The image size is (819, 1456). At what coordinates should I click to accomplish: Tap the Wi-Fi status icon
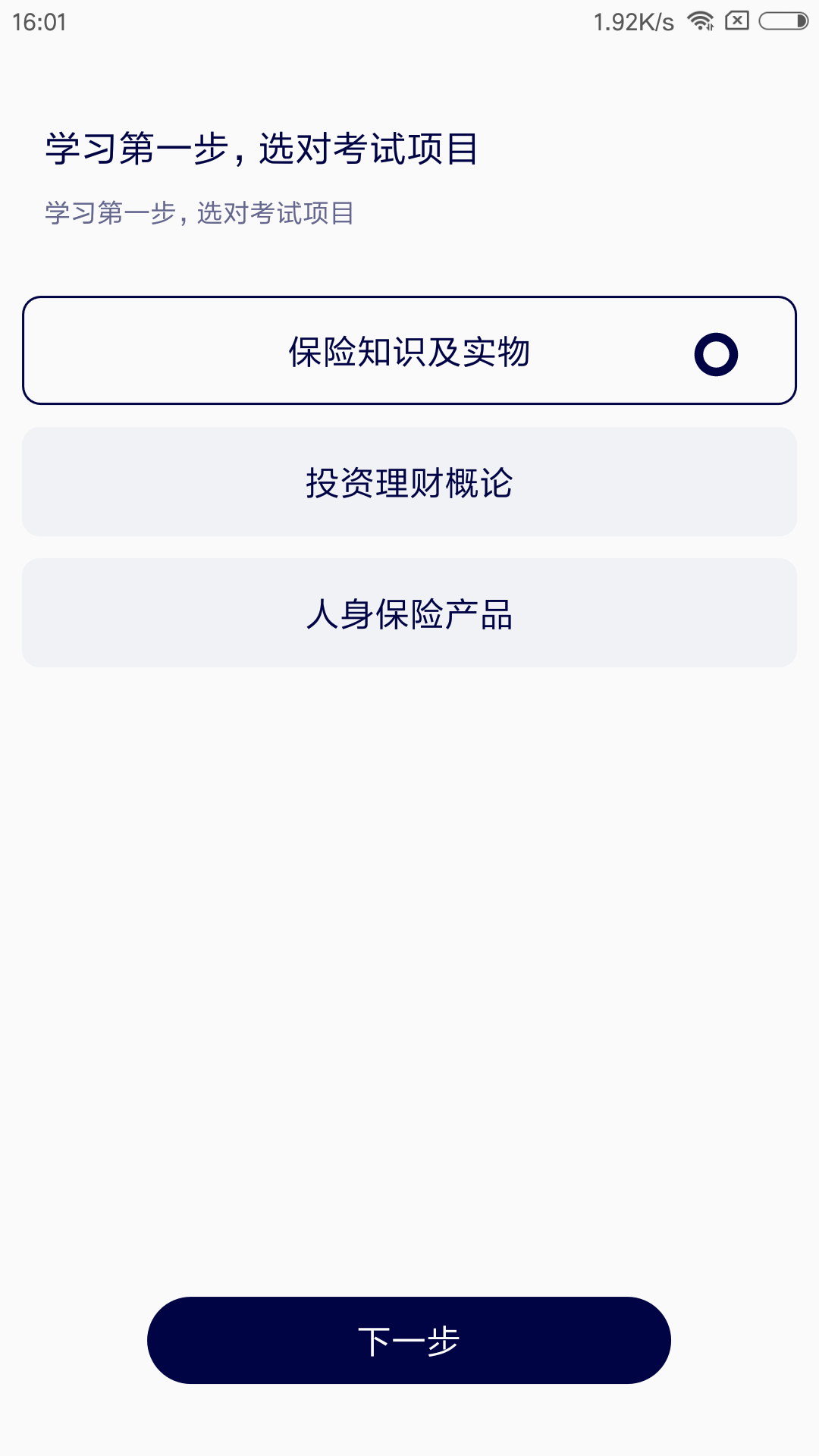699,22
